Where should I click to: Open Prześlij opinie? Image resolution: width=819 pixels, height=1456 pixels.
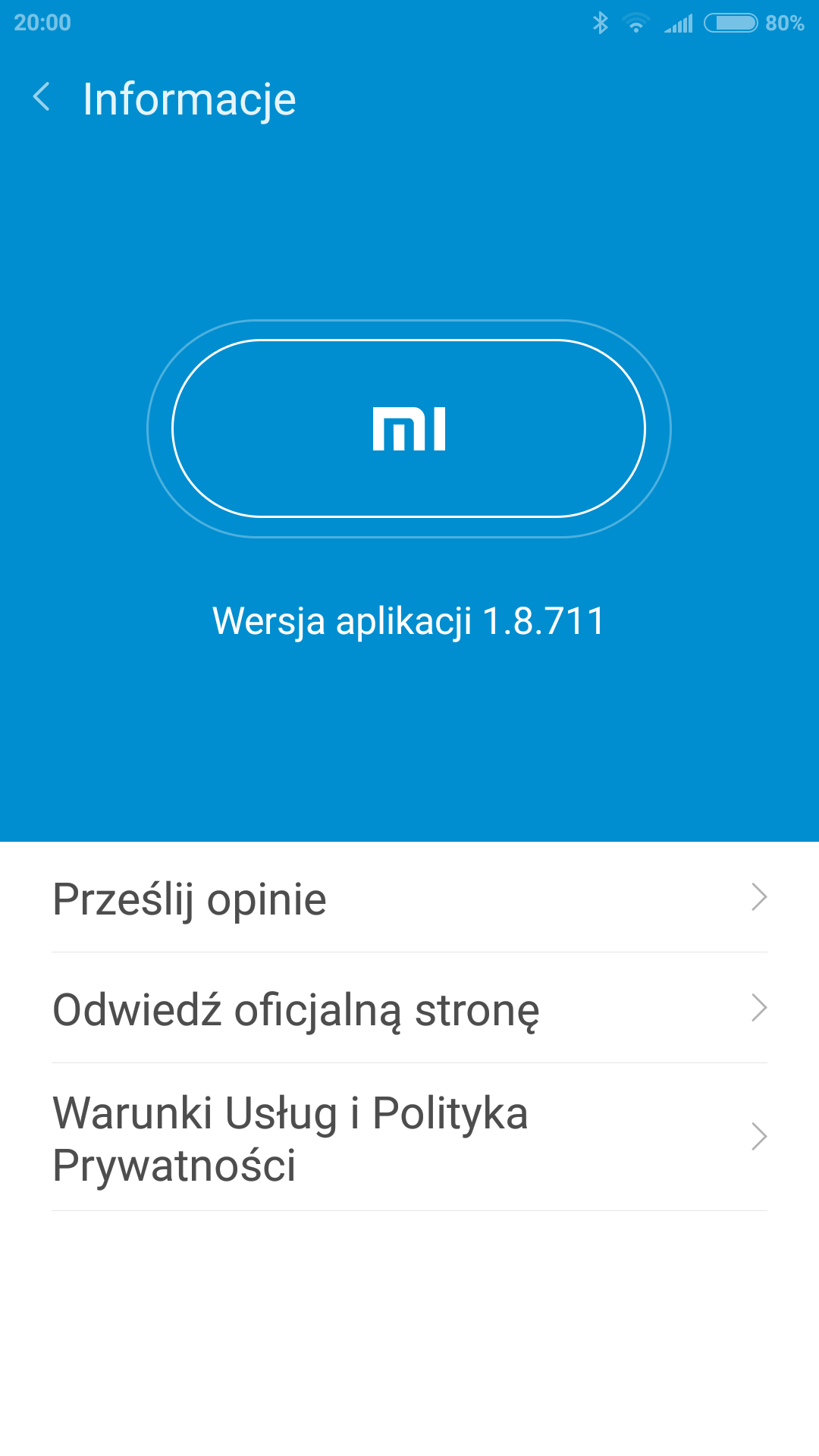pyautogui.click(x=409, y=899)
